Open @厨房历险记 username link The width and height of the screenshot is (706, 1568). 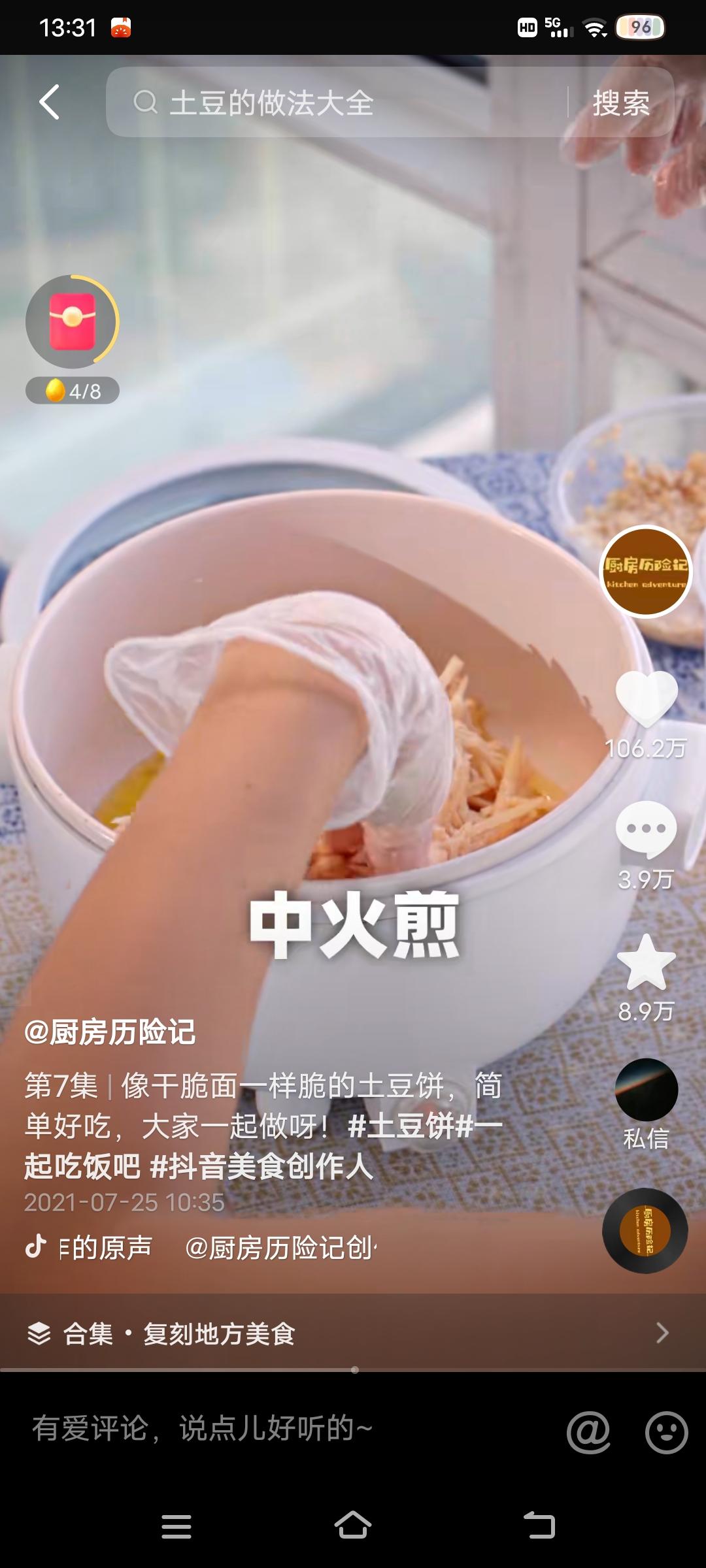point(110,1032)
